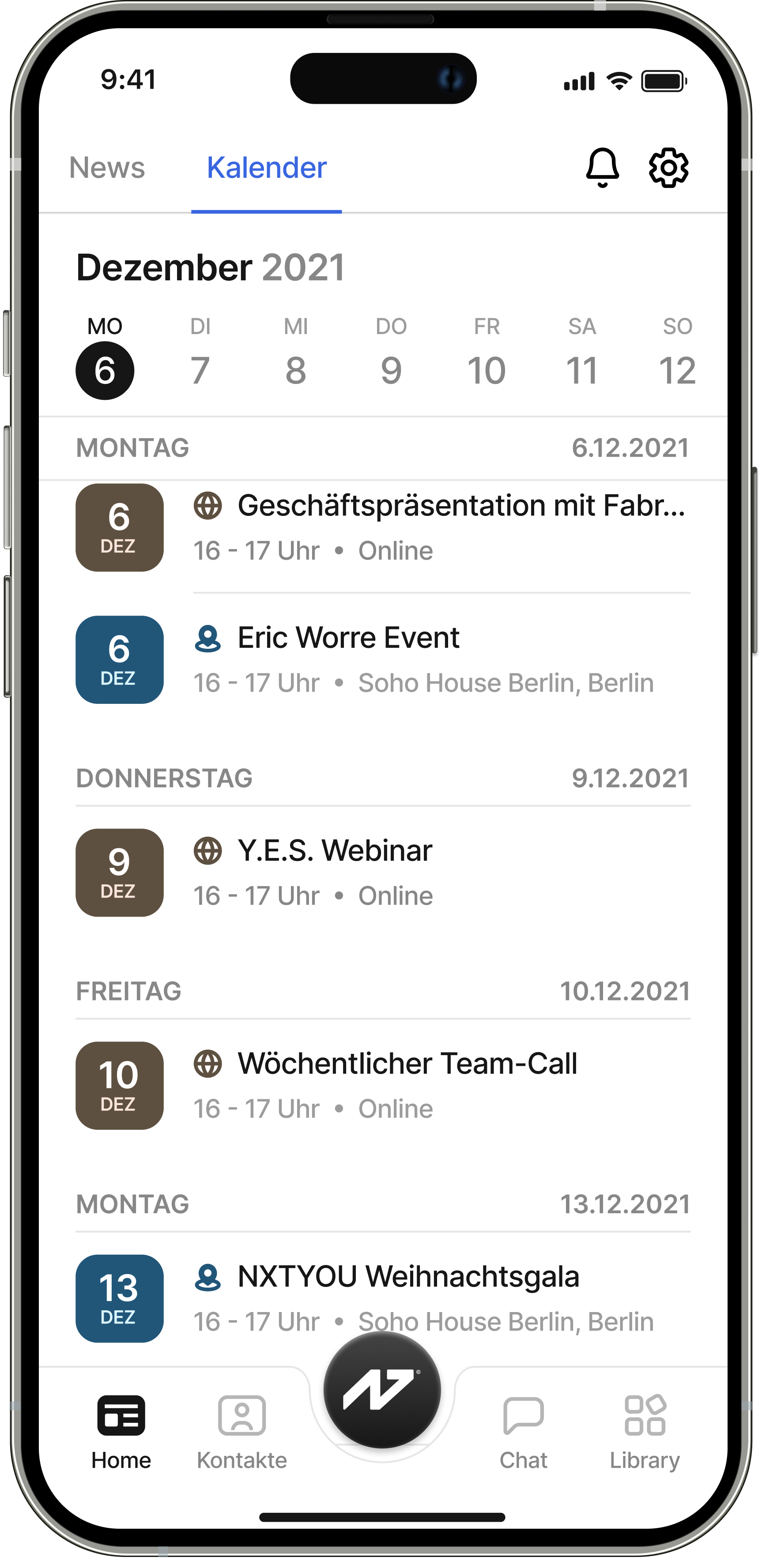The width and height of the screenshot is (762, 1568).
Task: Tap the center NXTYOU logo button
Action: click(x=382, y=1390)
